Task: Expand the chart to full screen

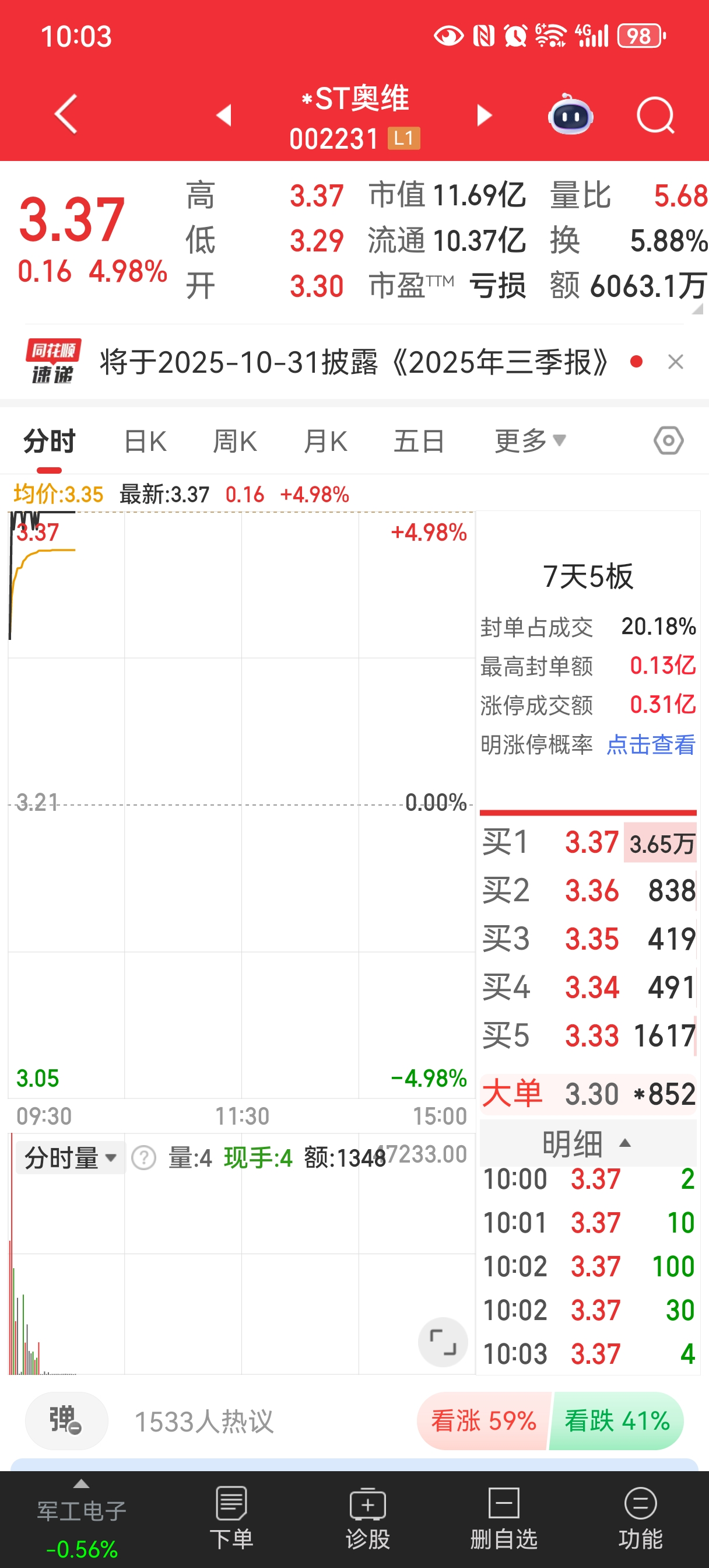Action: click(x=443, y=1342)
